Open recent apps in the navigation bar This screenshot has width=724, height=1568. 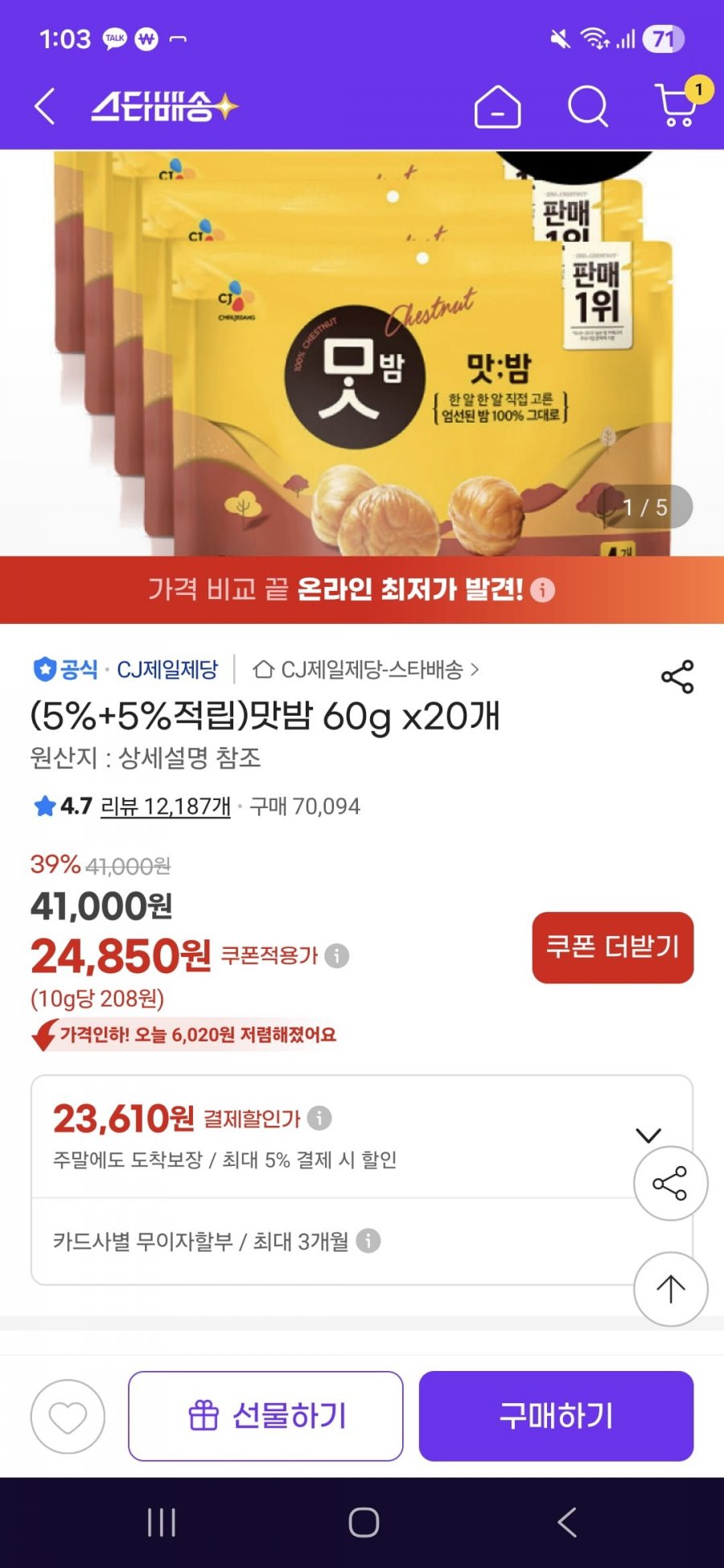tap(162, 1522)
